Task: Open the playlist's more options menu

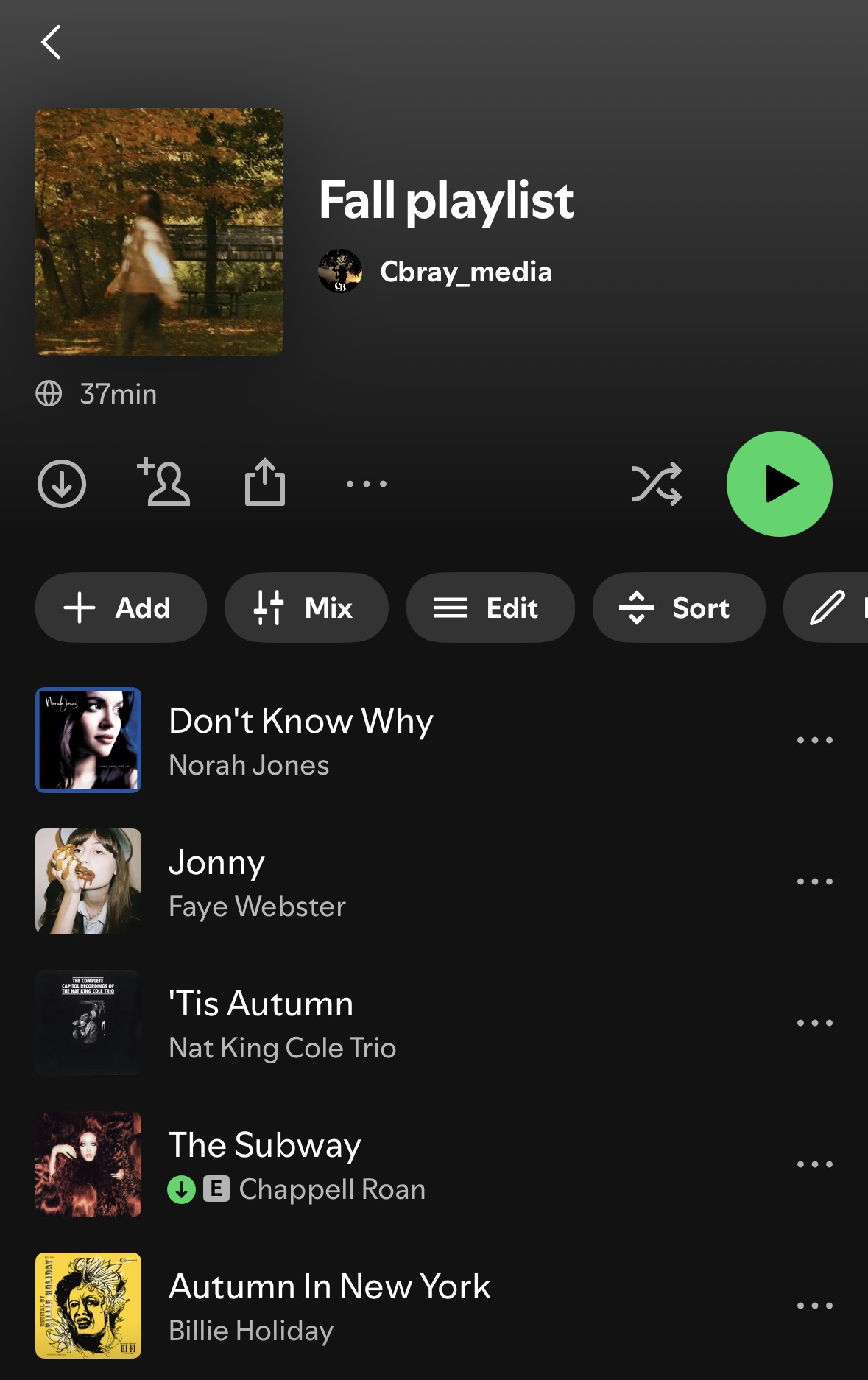Action: tap(367, 484)
